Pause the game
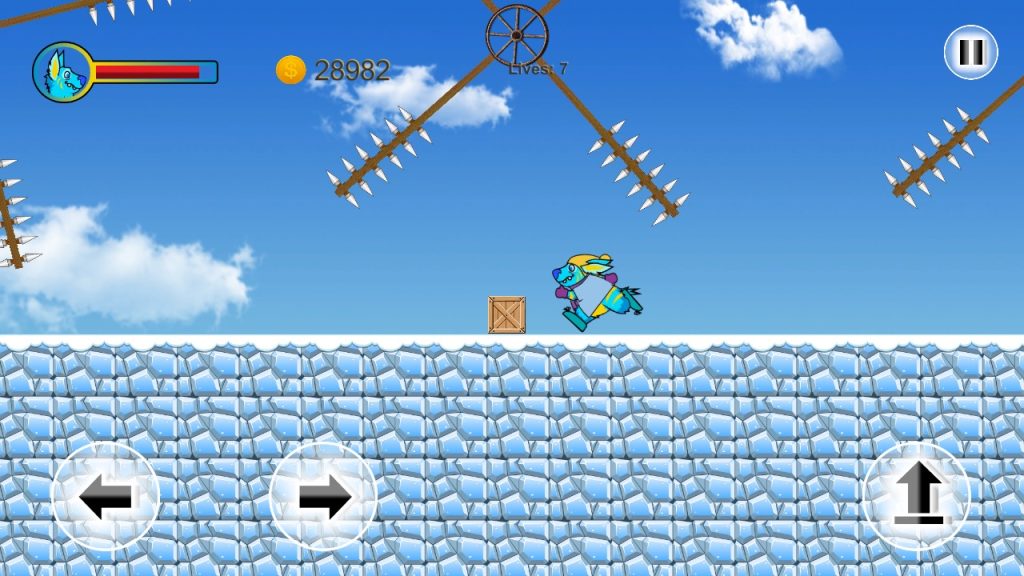 click(970, 52)
